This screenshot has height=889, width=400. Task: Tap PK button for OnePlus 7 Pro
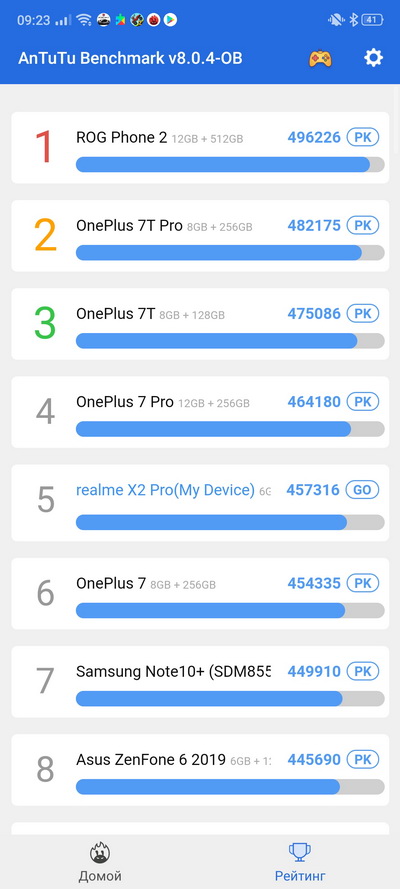(363, 402)
